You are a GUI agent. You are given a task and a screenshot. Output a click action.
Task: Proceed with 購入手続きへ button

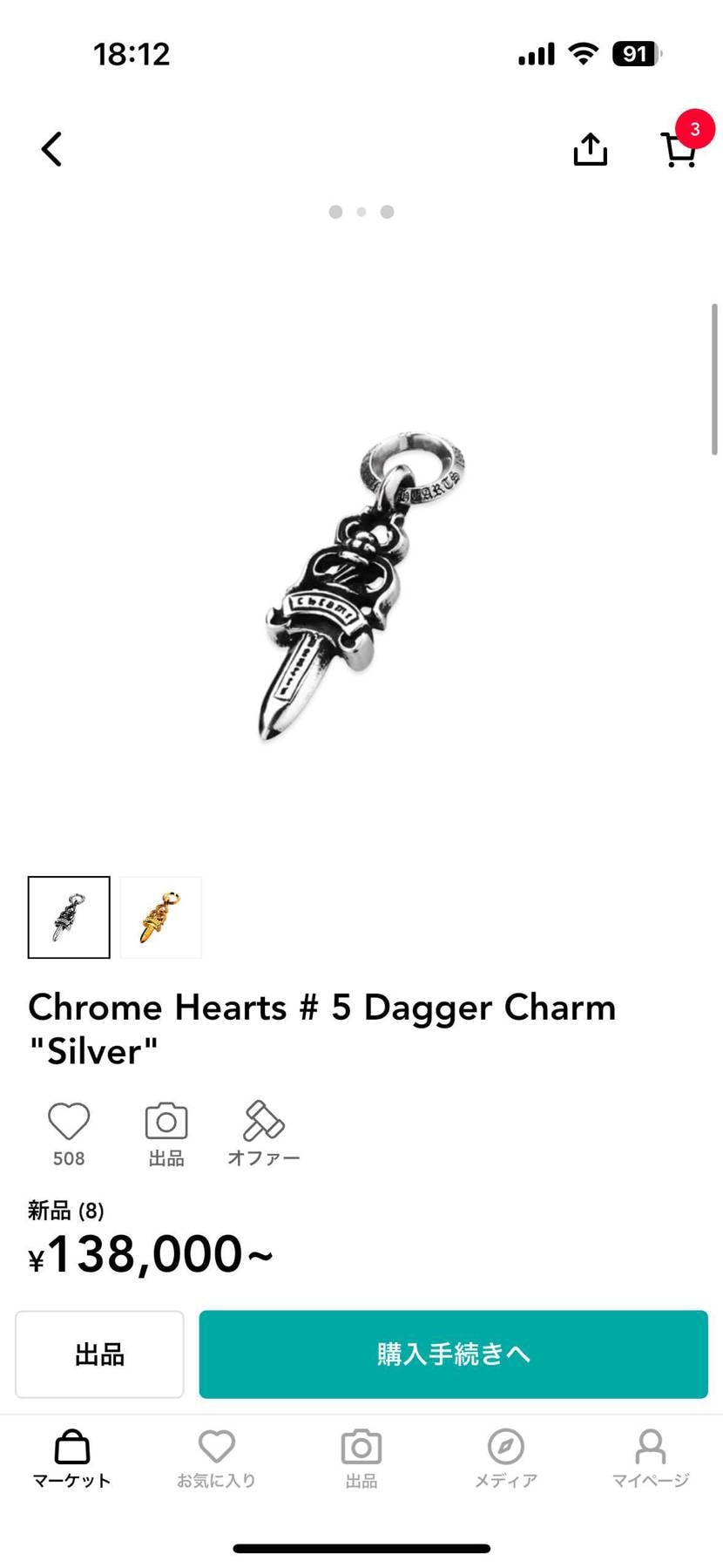[x=453, y=1354]
